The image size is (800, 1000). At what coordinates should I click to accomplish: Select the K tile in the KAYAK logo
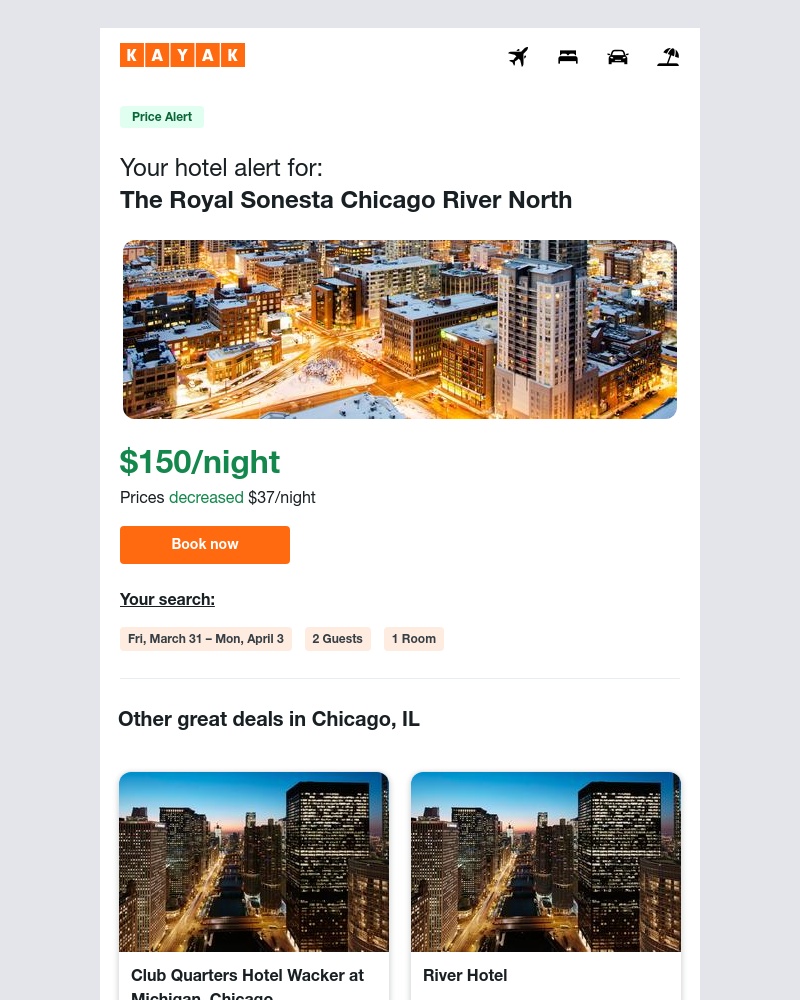pos(132,55)
